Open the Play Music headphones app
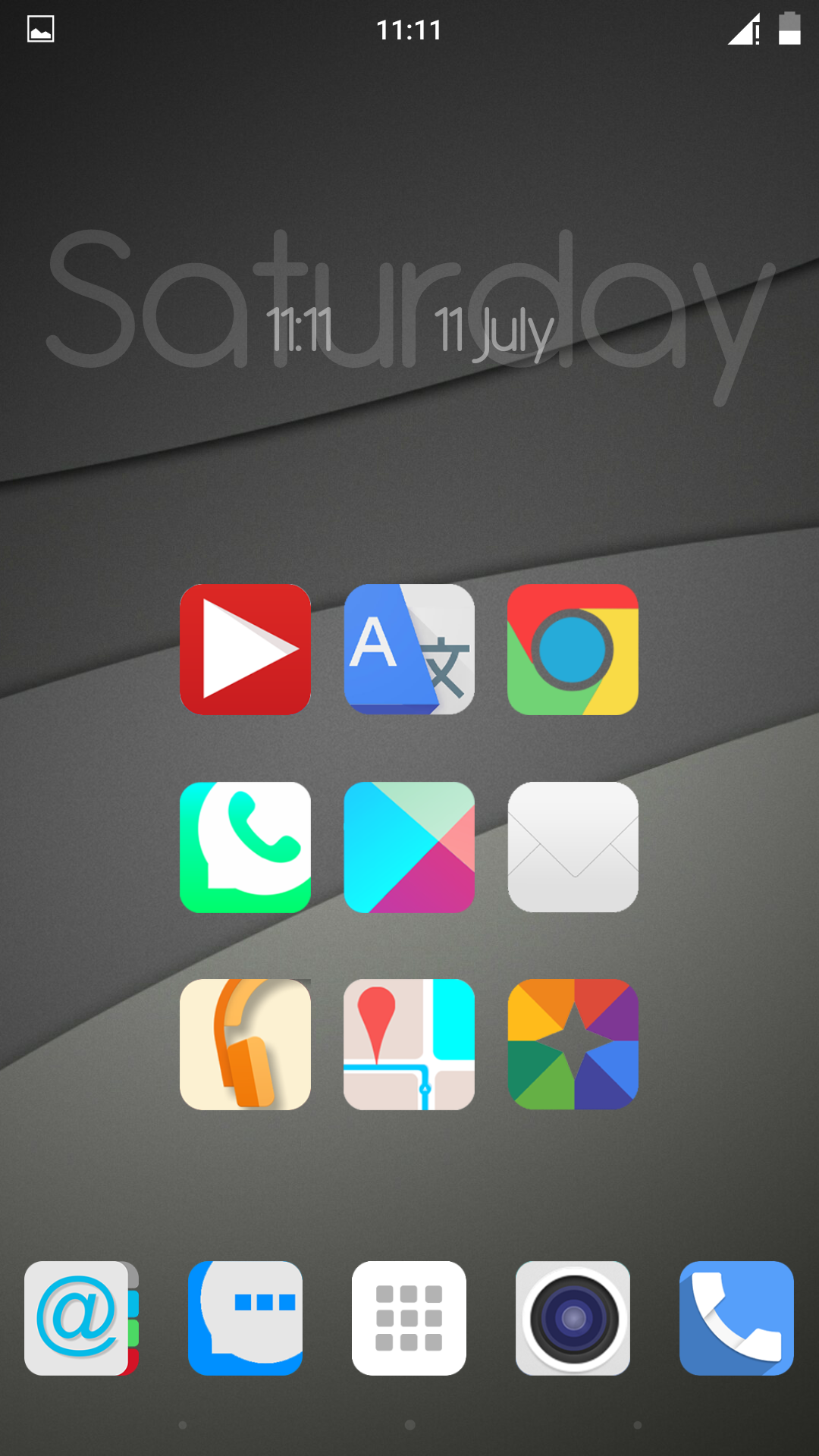Screen dimensions: 819x1456 [x=245, y=1044]
